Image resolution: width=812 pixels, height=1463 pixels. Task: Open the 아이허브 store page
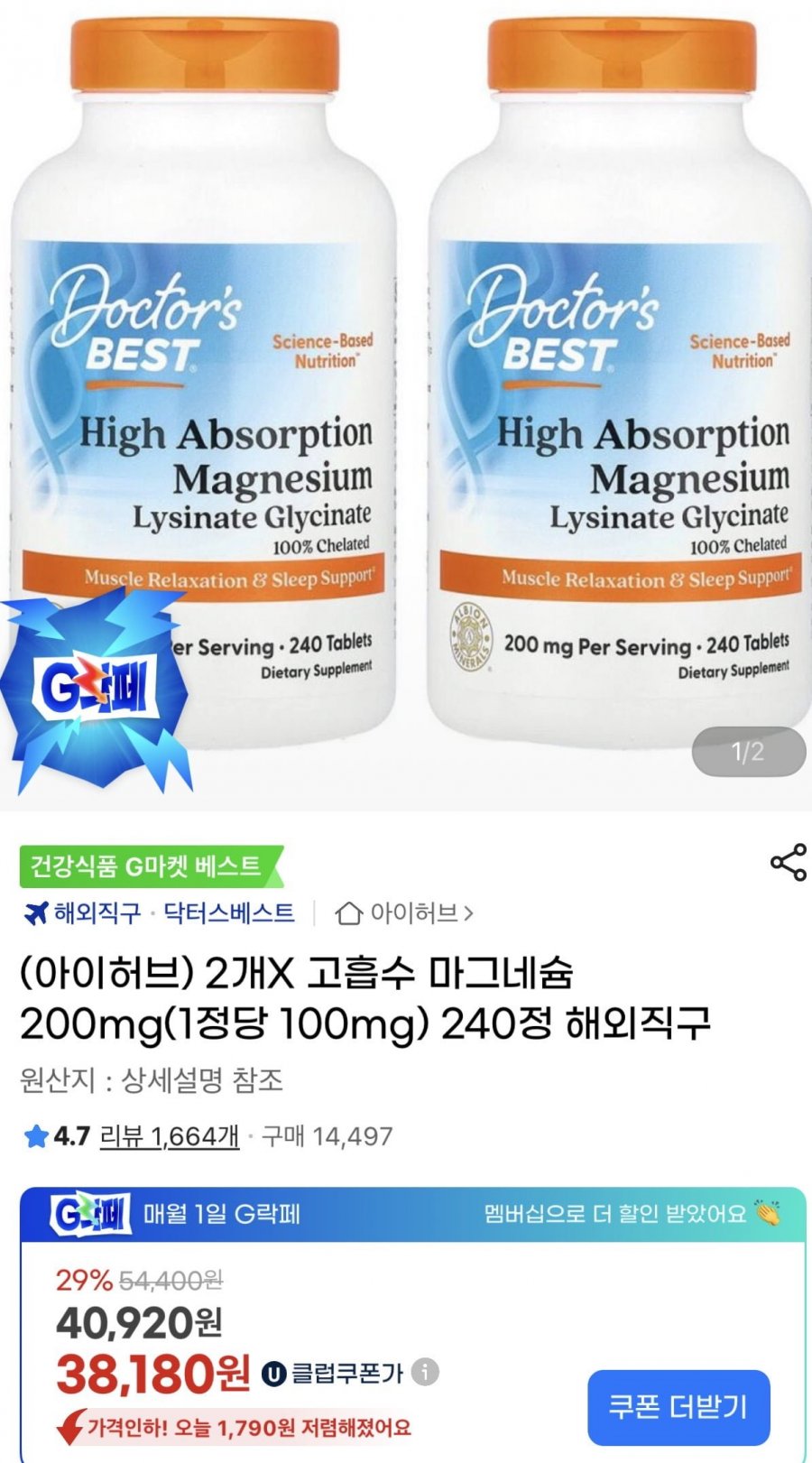point(404,913)
